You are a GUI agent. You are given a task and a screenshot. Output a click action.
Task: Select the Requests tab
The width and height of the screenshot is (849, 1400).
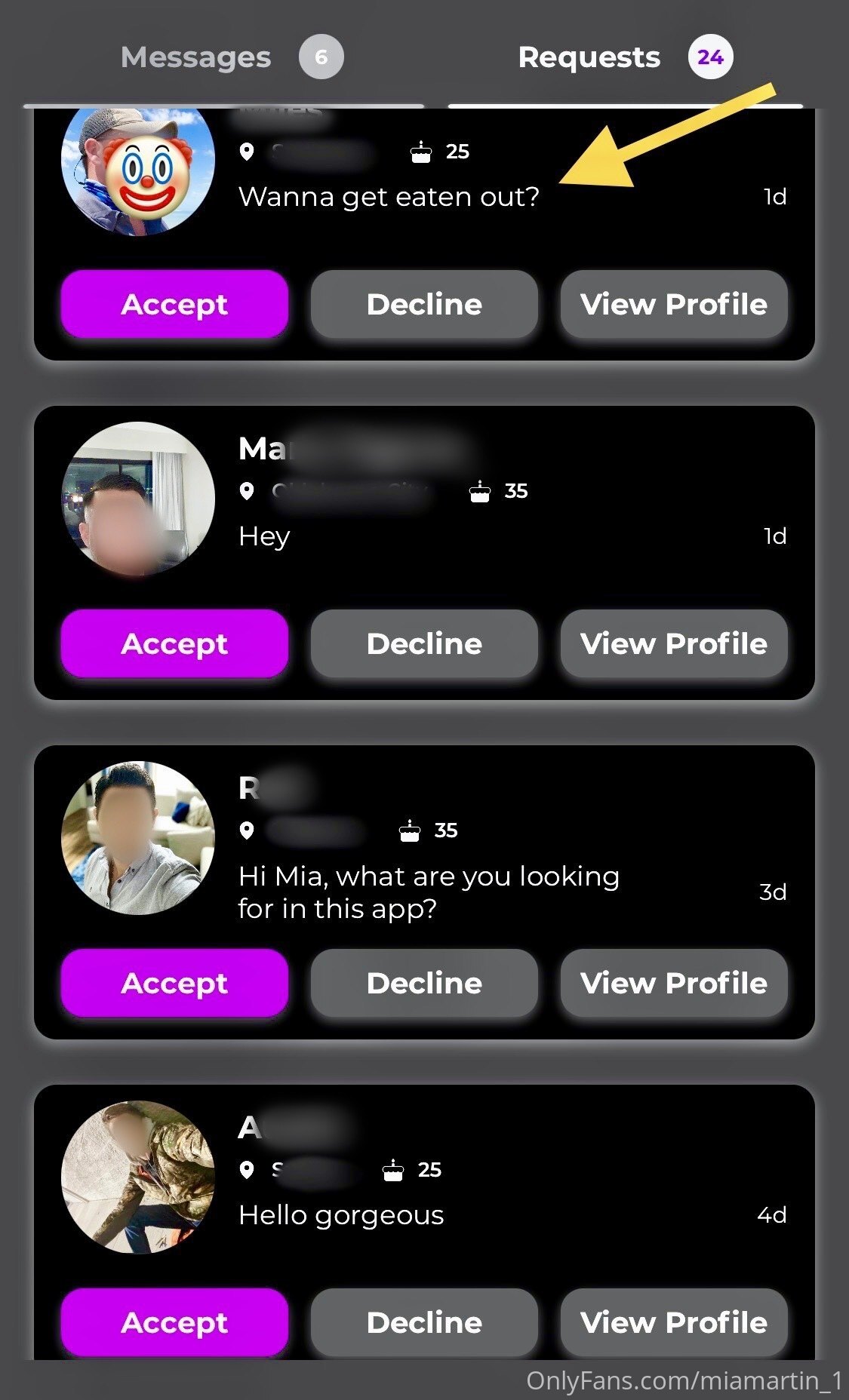click(x=625, y=57)
